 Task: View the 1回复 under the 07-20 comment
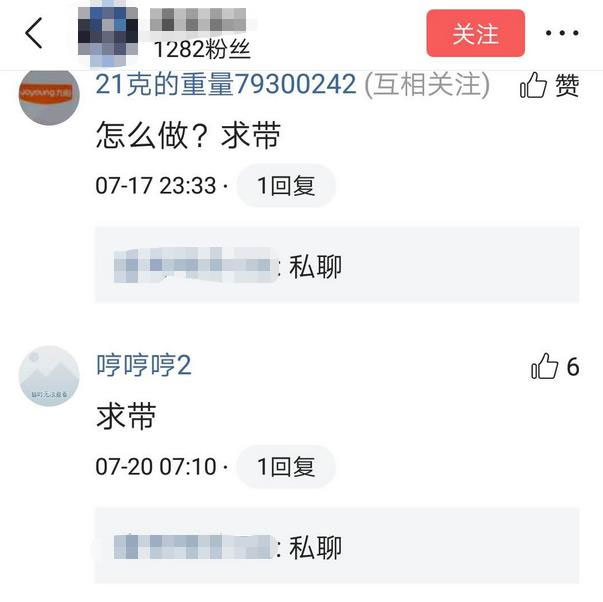coord(285,466)
